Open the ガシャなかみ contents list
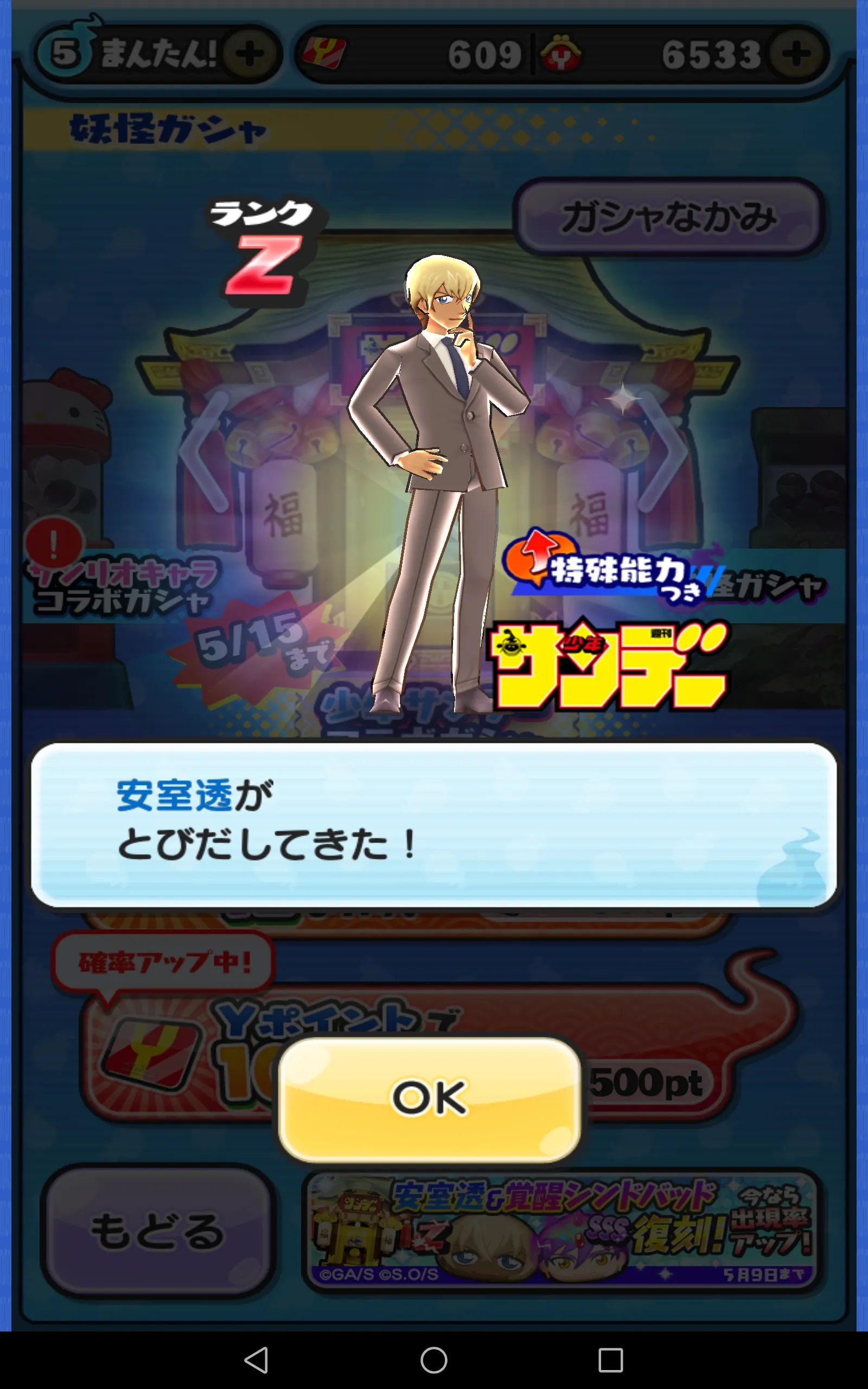Screen dimensions: 868x1389 (669, 217)
